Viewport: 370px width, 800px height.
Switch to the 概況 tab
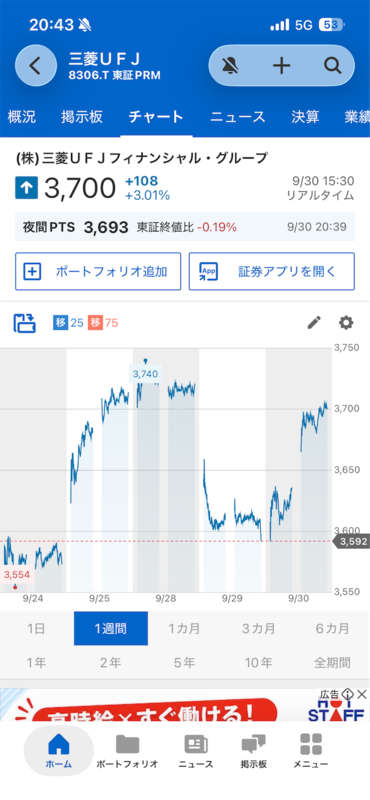pyautogui.click(x=22, y=117)
